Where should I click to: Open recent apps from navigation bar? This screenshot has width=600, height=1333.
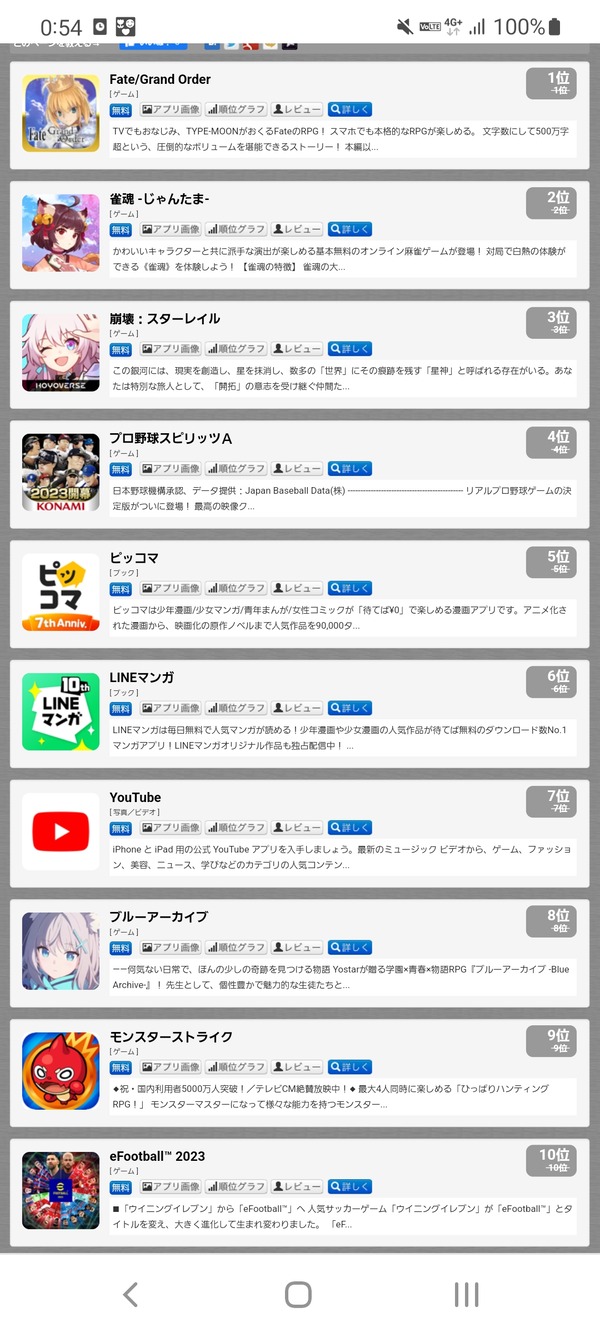466,1295
